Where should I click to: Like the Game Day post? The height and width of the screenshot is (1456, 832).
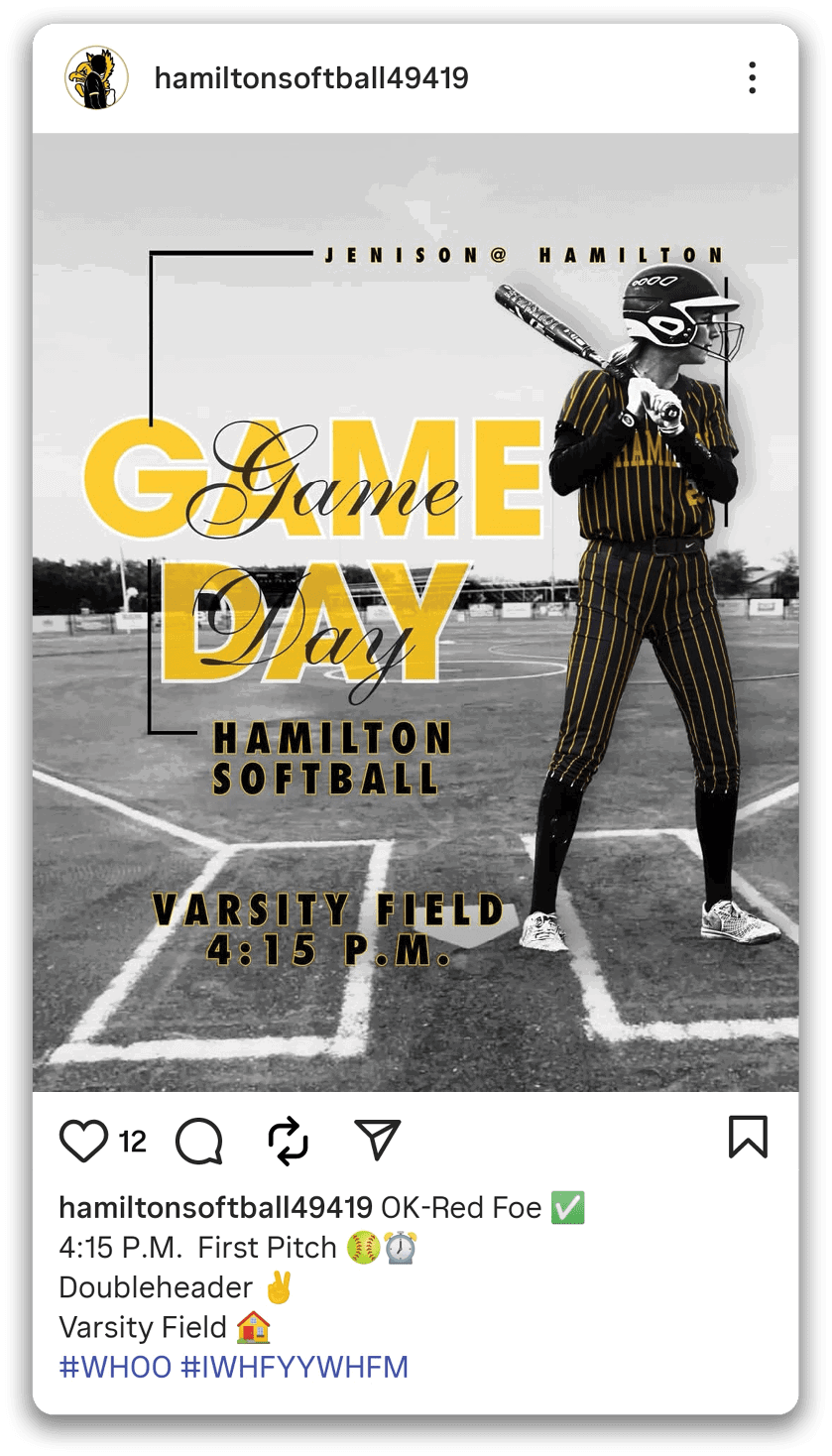pos(83,1141)
